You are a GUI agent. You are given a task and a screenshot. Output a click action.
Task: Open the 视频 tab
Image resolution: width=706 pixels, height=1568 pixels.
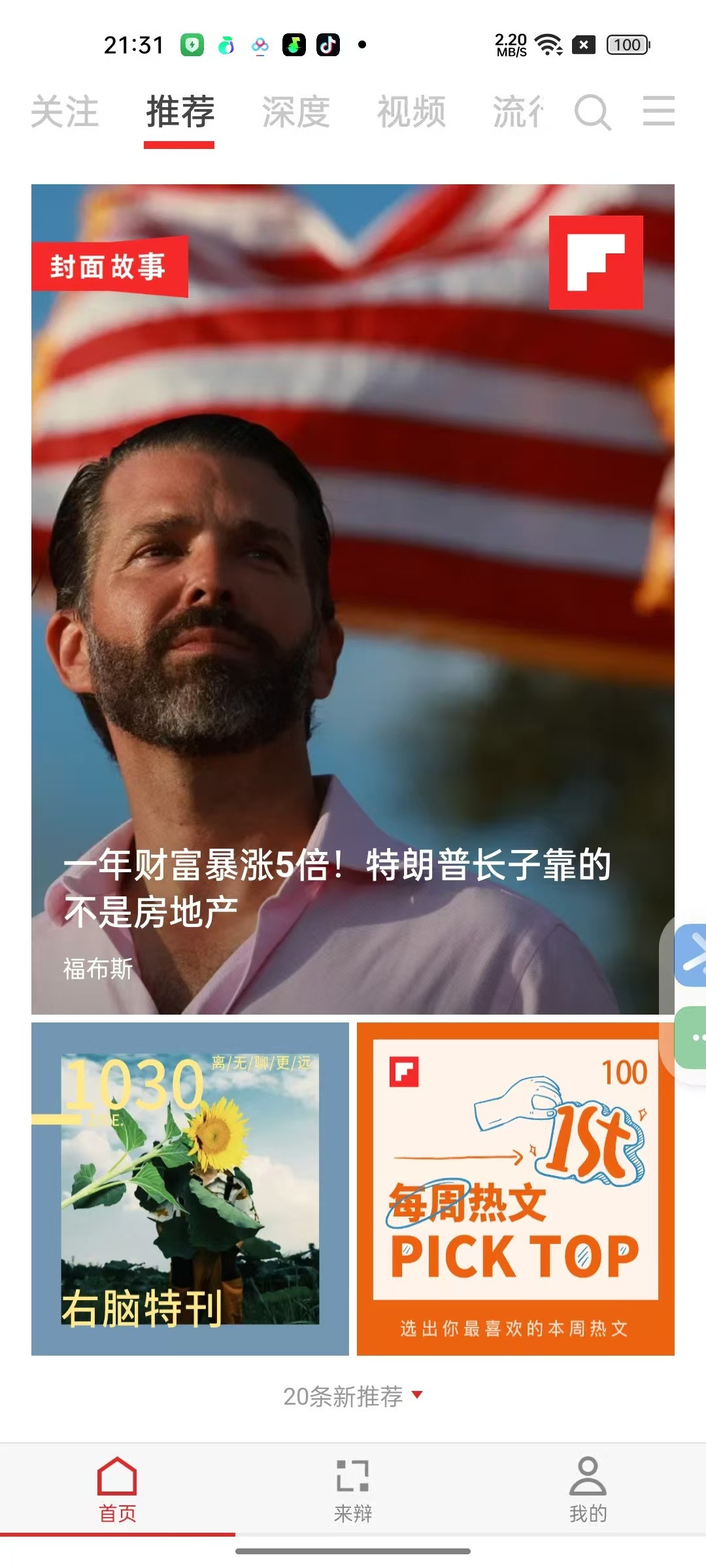tap(413, 111)
